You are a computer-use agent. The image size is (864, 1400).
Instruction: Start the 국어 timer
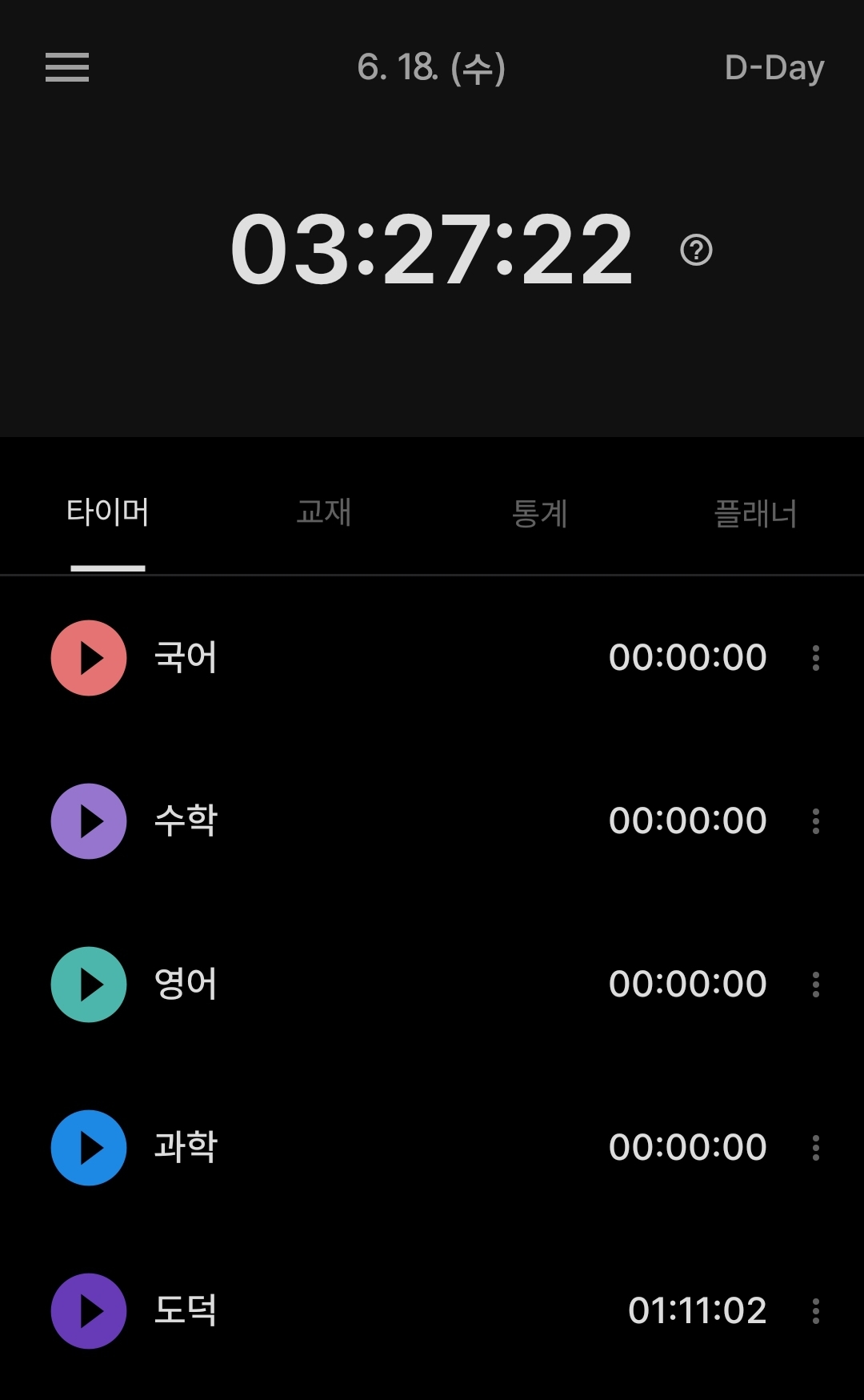pos(89,658)
